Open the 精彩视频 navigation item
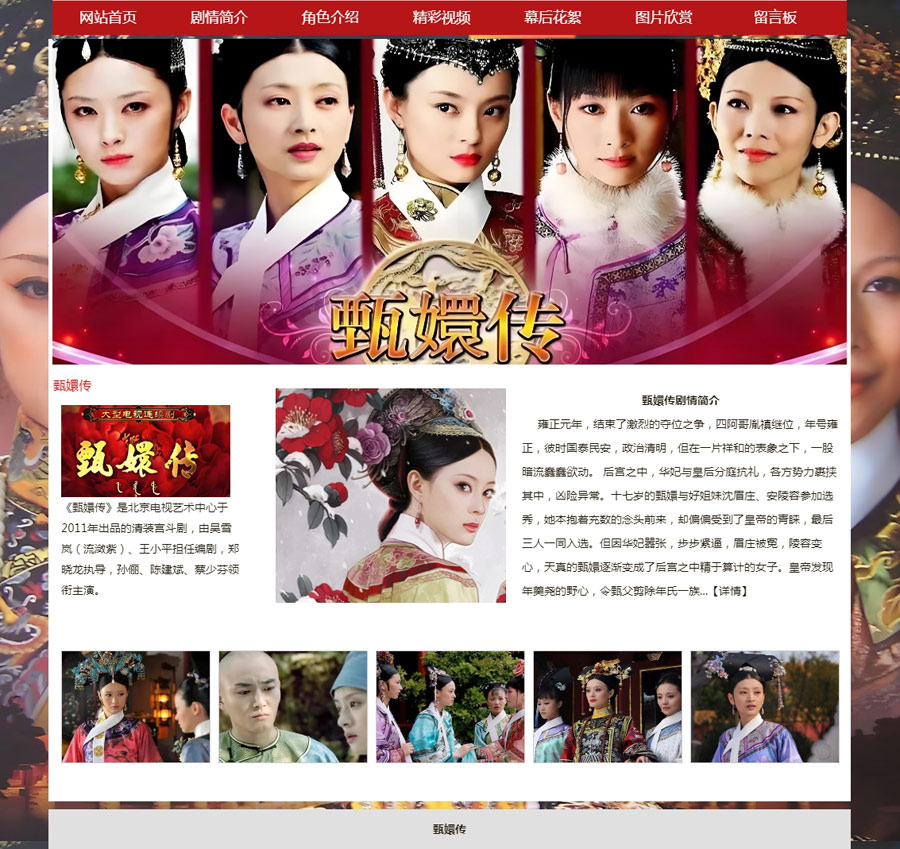This screenshot has width=900, height=849. (441, 17)
